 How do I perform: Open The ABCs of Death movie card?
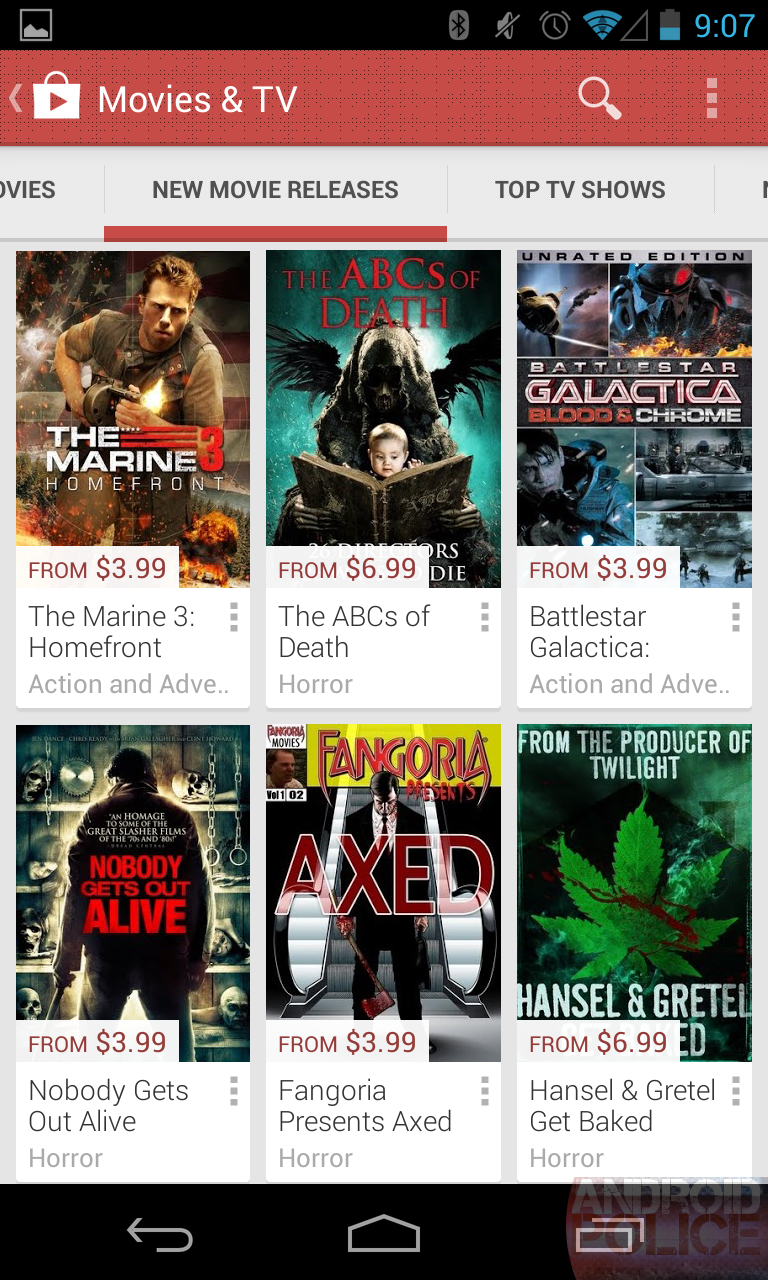tap(383, 420)
